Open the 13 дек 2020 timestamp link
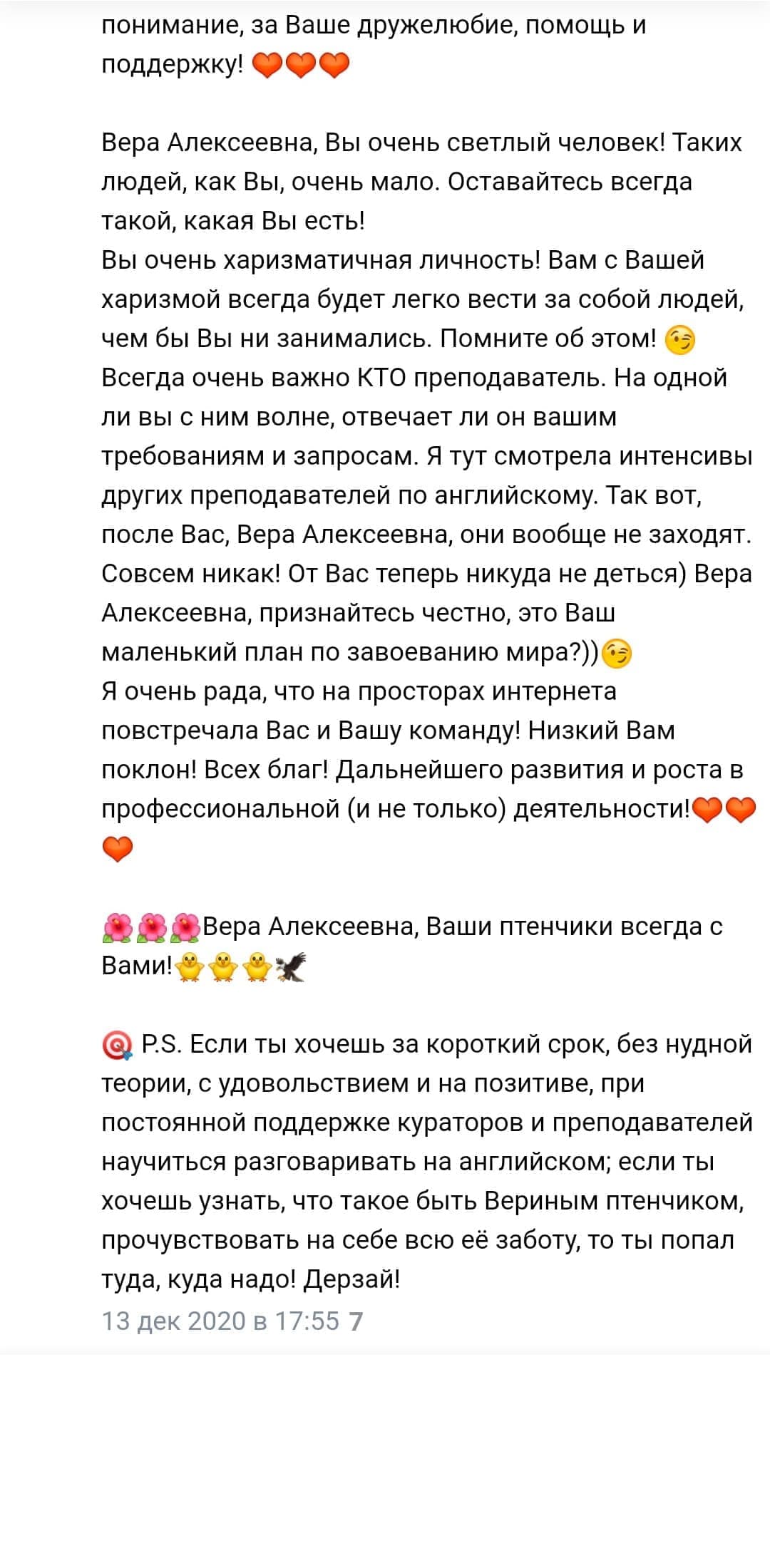 tap(220, 1321)
